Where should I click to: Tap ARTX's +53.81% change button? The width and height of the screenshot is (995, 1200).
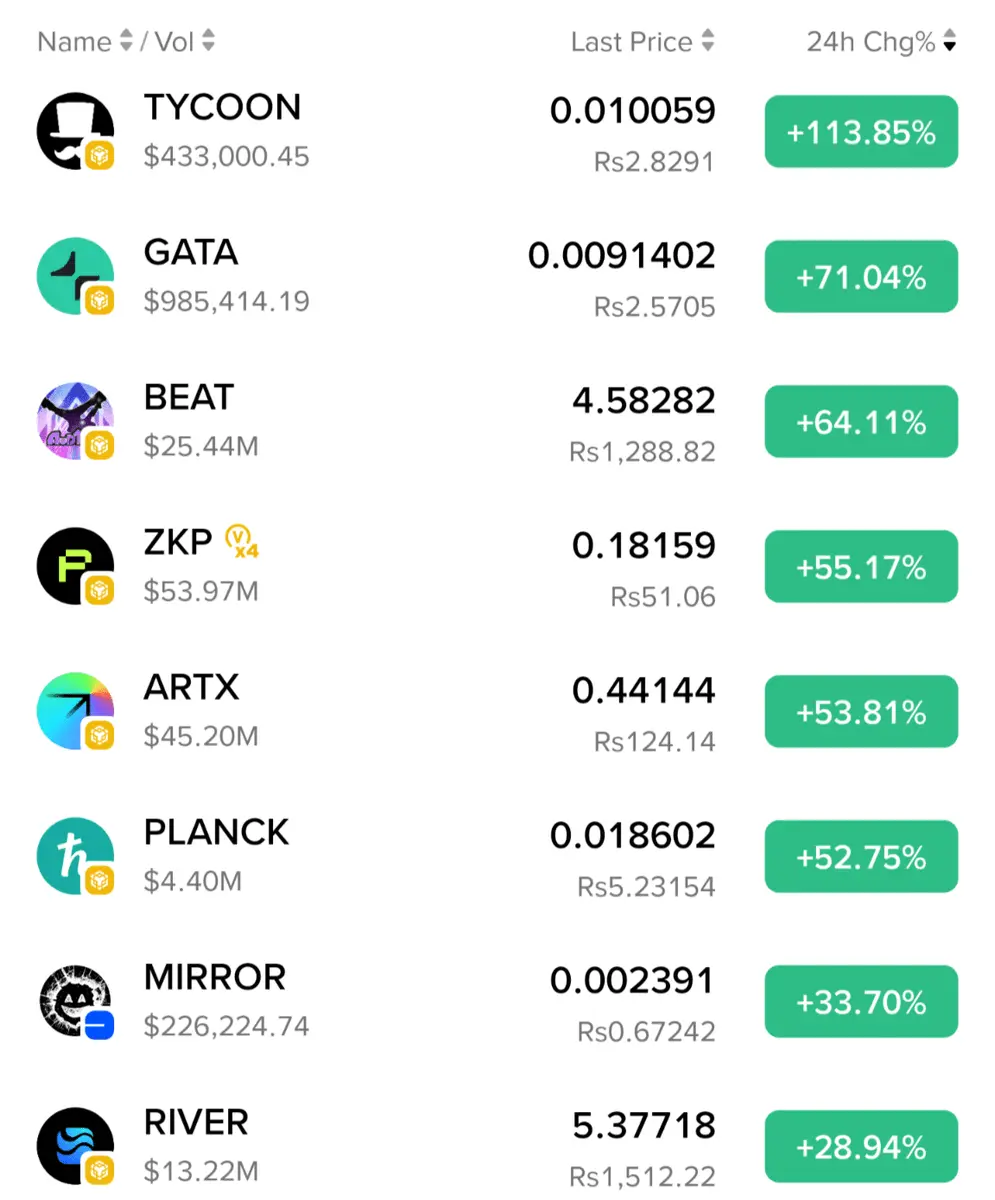(x=861, y=712)
